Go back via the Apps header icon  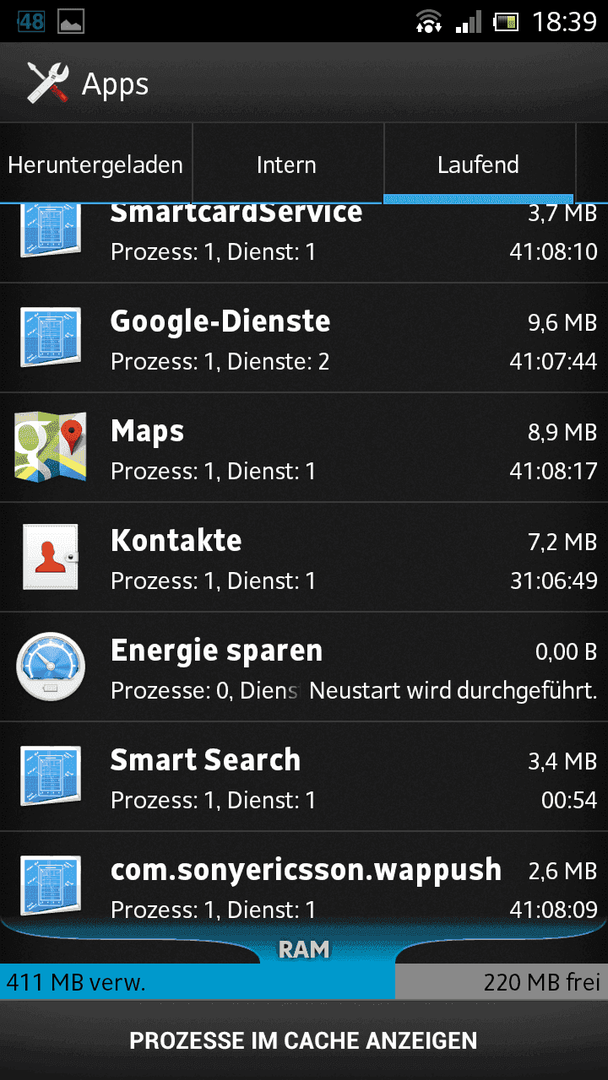pos(48,83)
